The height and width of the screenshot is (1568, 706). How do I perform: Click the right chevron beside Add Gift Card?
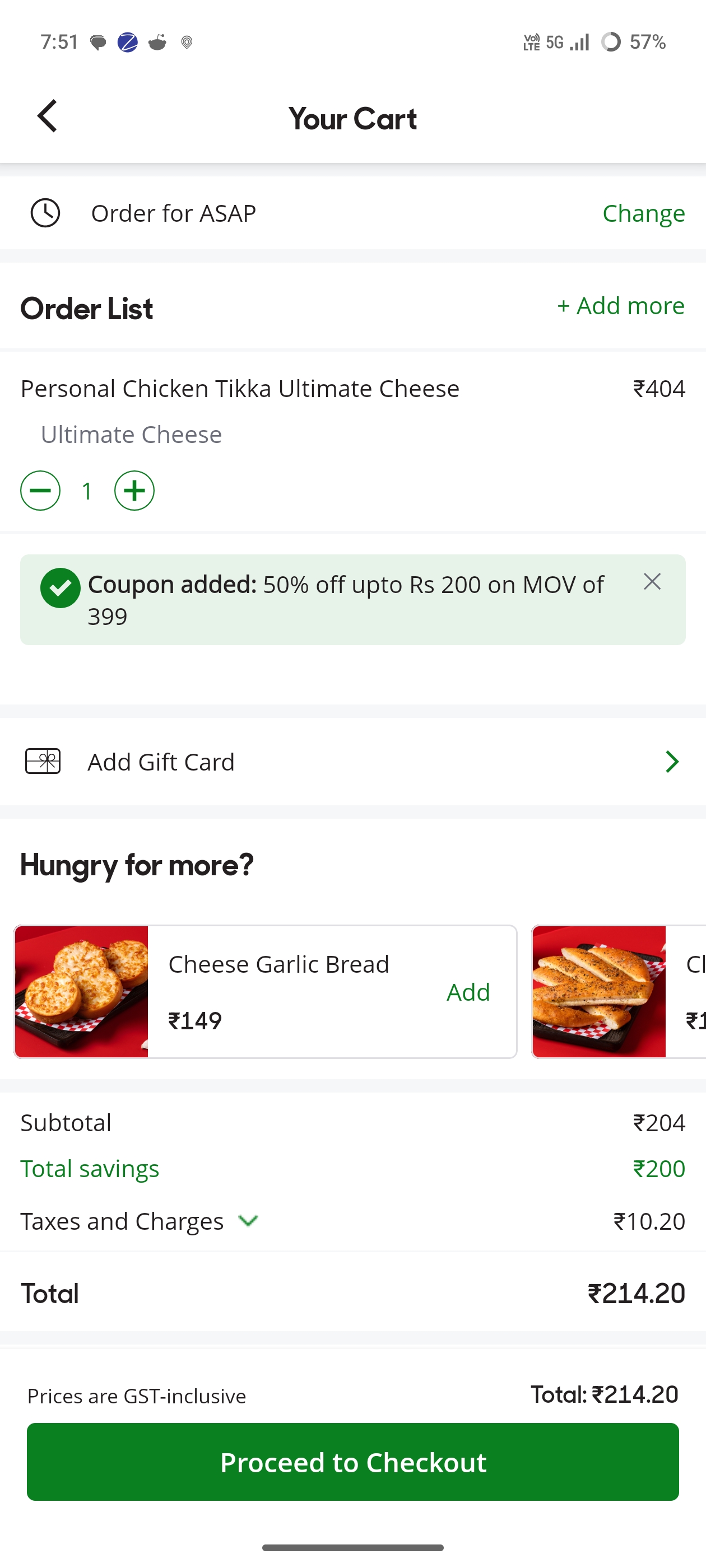672,761
